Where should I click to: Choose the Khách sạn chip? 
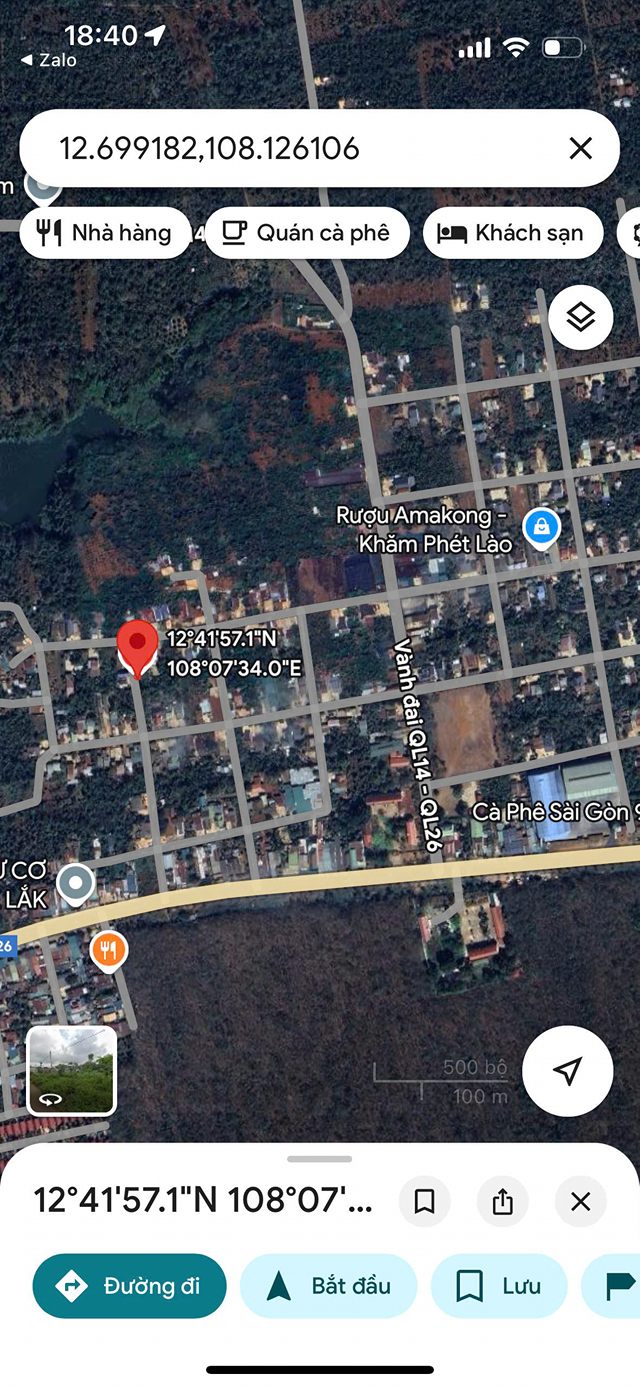[x=513, y=233]
